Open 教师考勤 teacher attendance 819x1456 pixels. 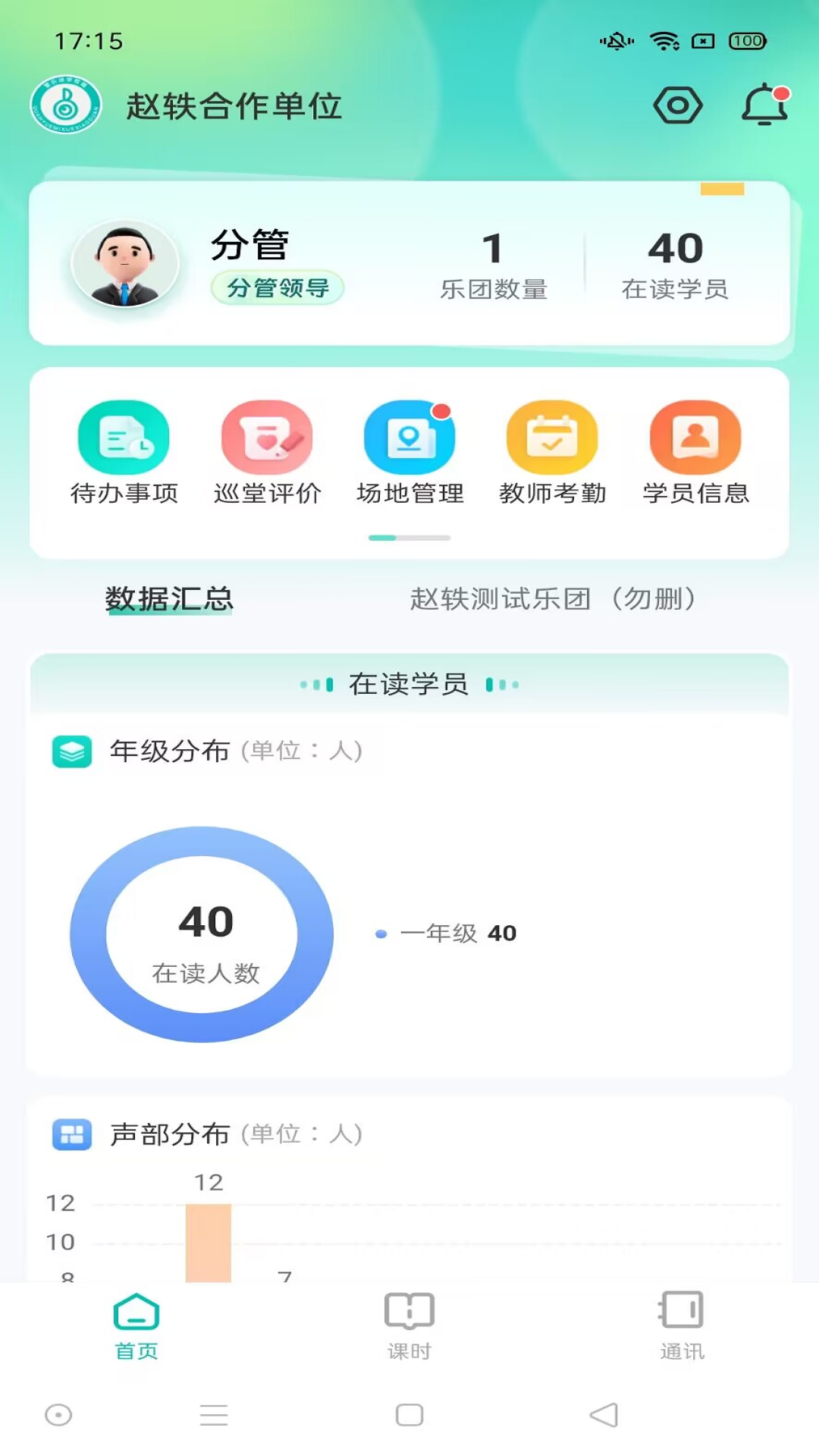tap(553, 438)
